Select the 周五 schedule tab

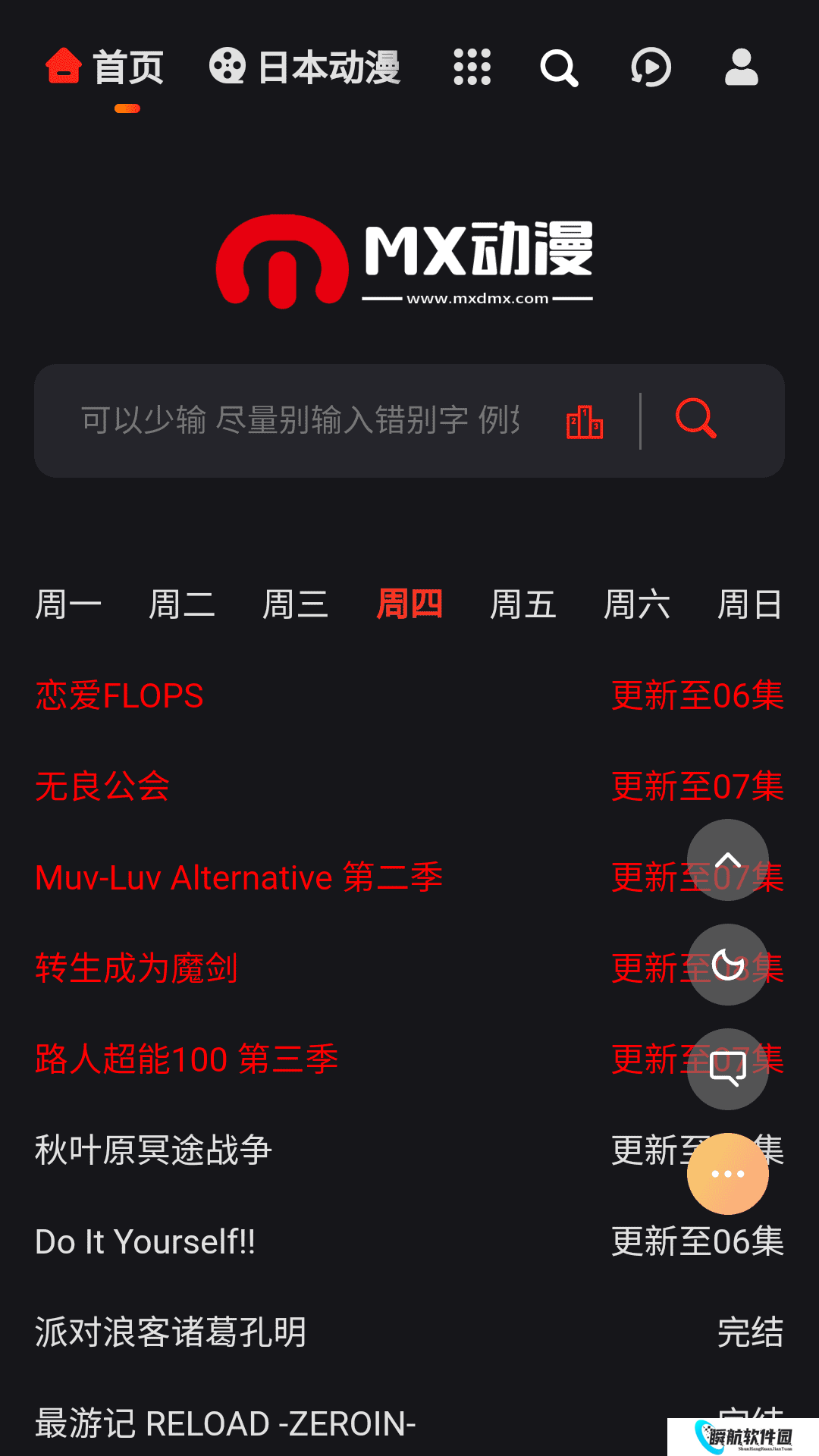523,605
